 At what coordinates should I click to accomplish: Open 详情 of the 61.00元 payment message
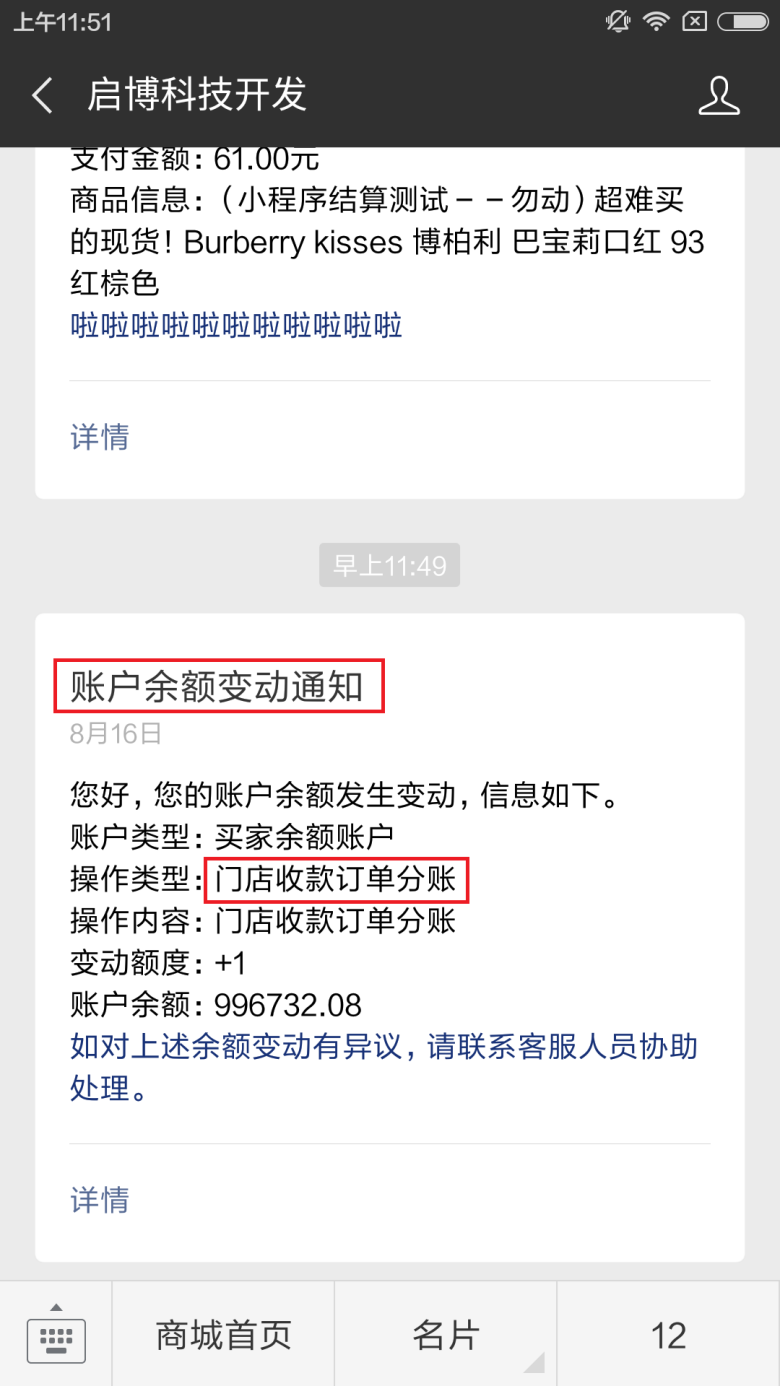tap(100, 437)
